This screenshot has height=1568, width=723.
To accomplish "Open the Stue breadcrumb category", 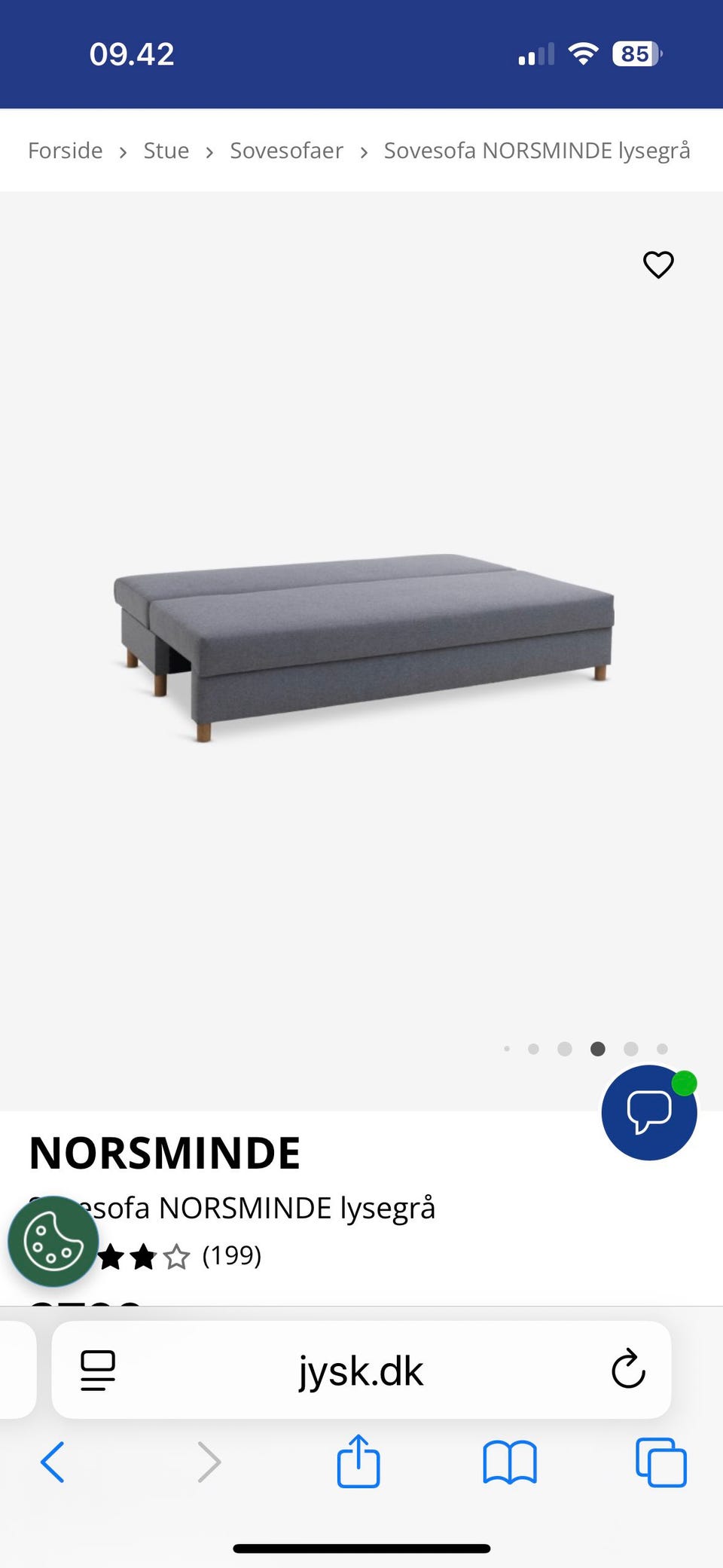I will click(166, 151).
